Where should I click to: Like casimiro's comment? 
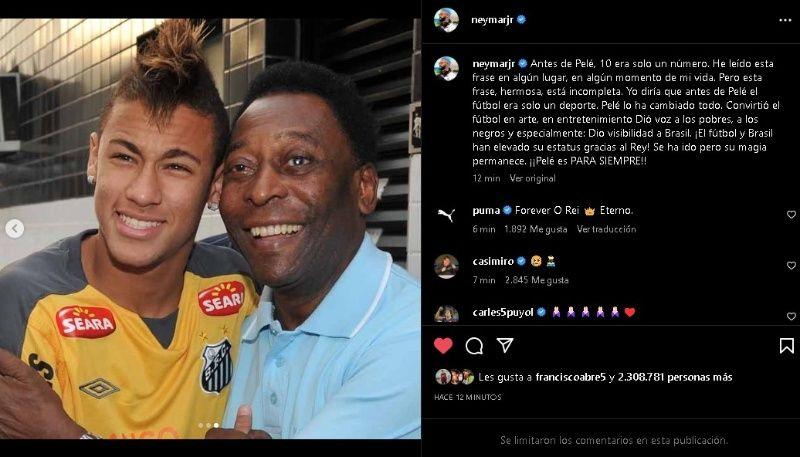tap(790, 265)
